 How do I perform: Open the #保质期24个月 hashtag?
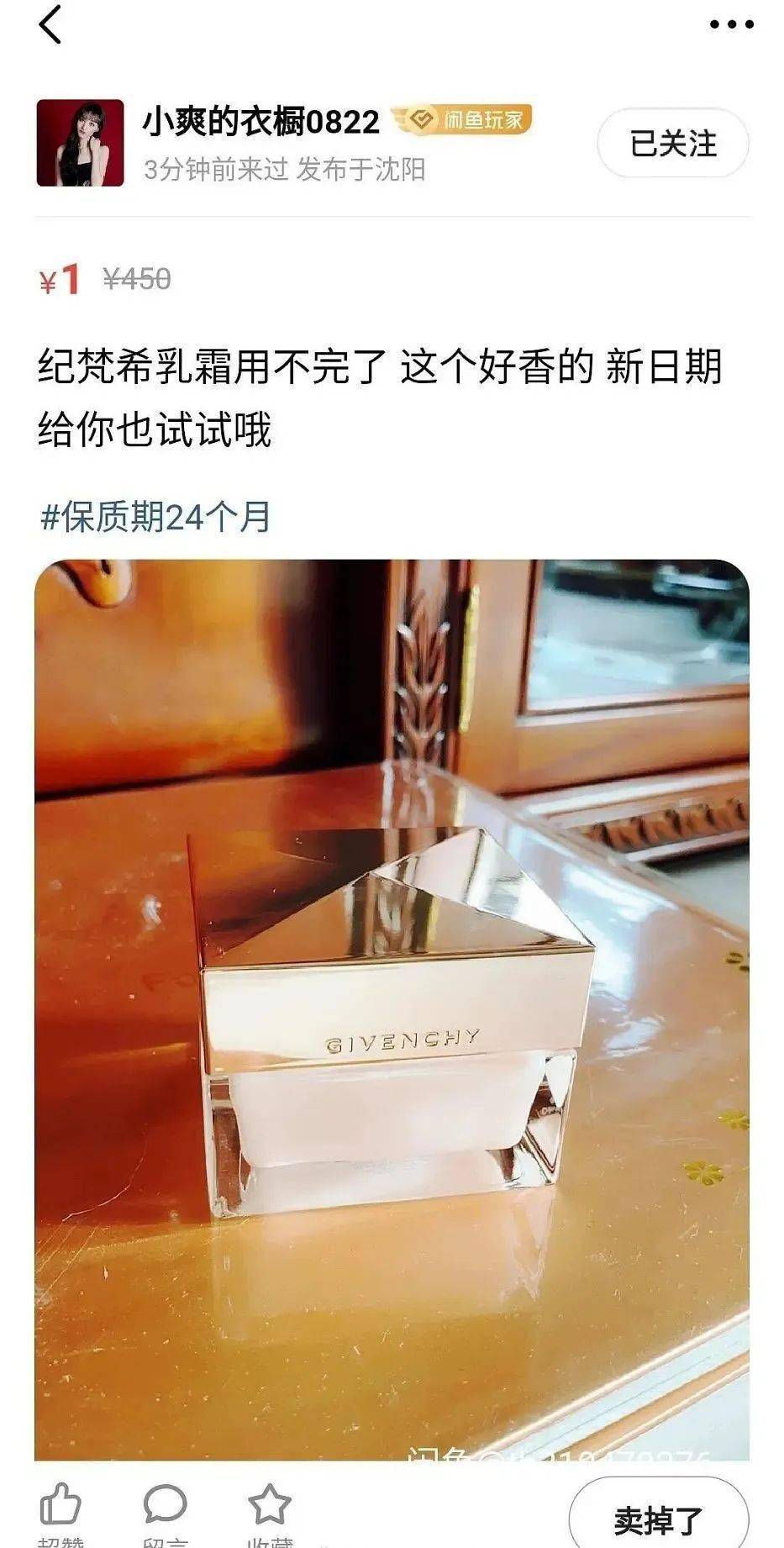156,516
